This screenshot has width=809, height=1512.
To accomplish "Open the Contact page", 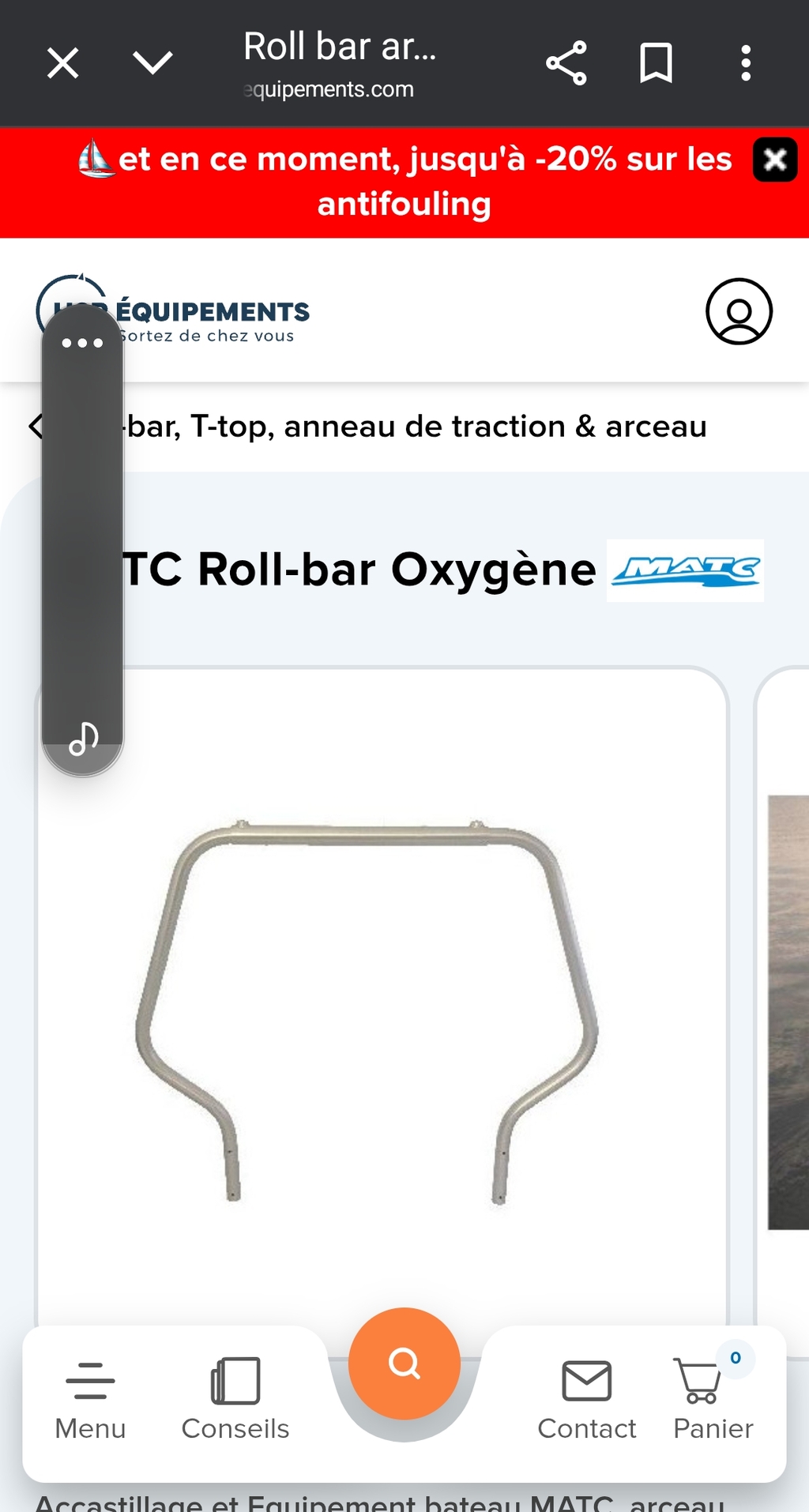I will coord(586,1400).
